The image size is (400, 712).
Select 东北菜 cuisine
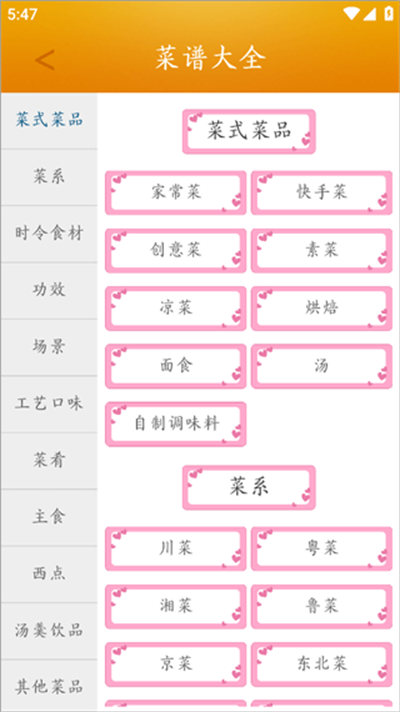[321, 664]
